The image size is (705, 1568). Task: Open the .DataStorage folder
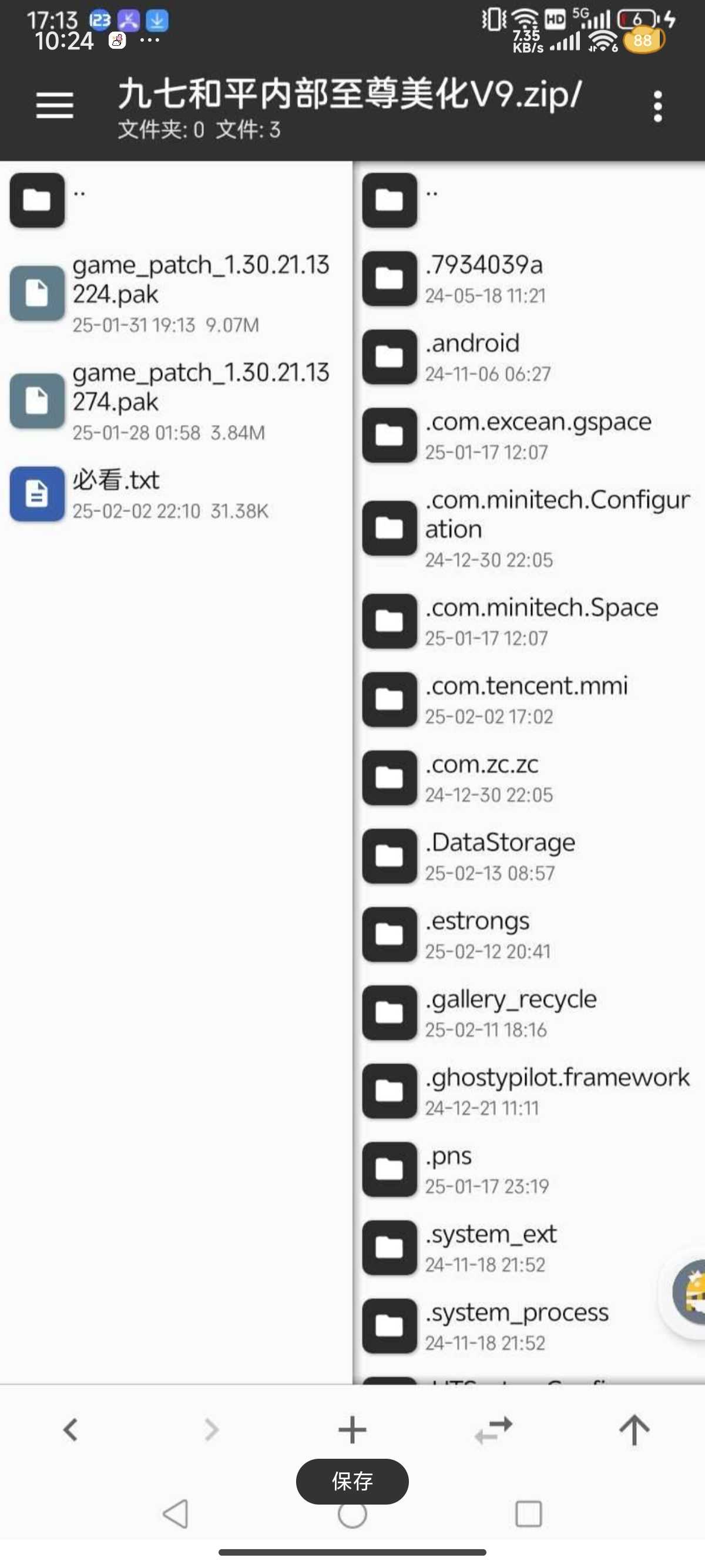[528, 856]
